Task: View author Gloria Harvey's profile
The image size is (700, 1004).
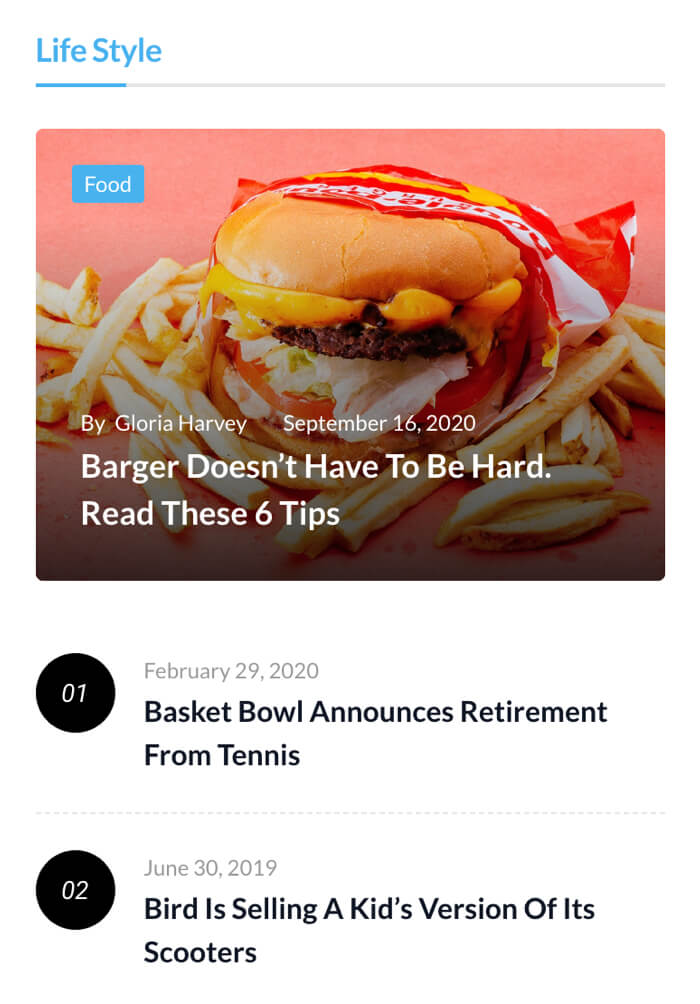Action: pyautogui.click(x=180, y=423)
